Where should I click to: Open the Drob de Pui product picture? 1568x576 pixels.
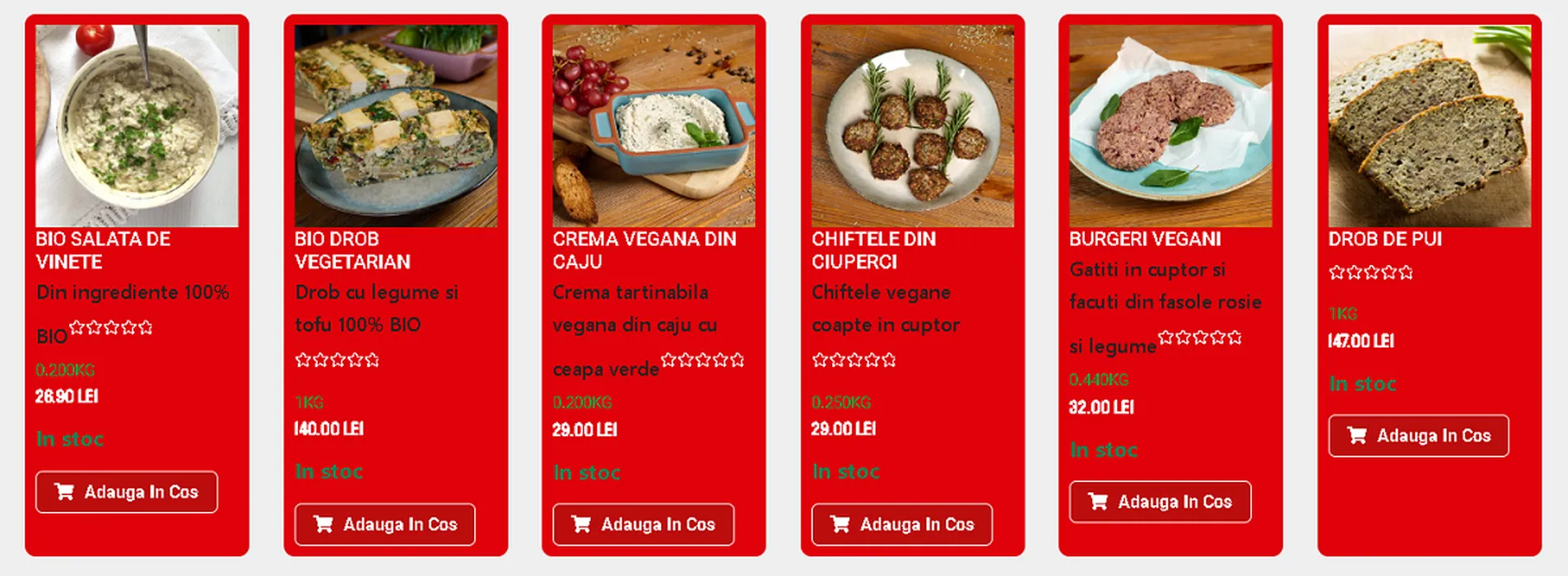[1430, 126]
